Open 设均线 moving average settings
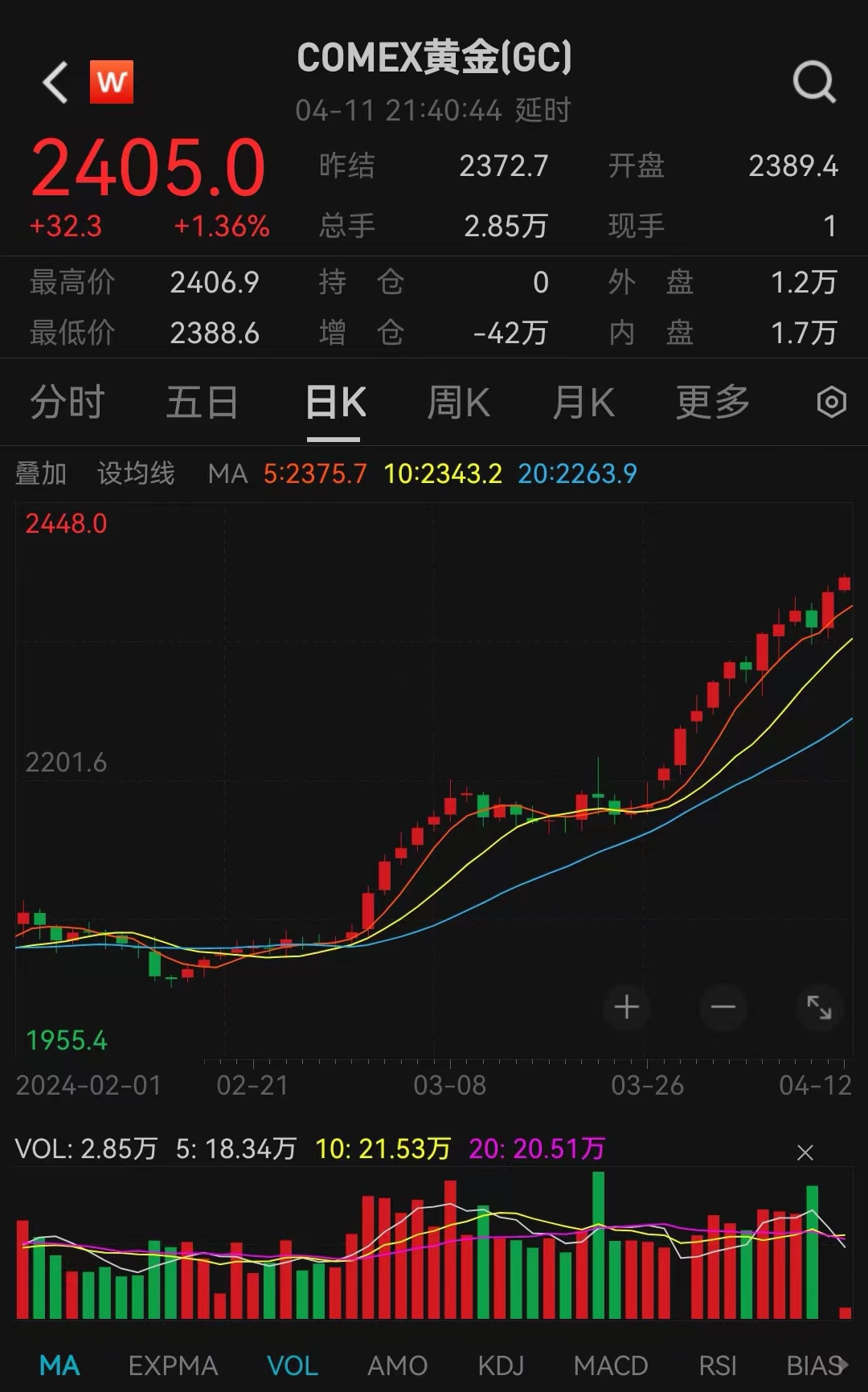The width and height of the screenshot is (868, 1392). 136,473
